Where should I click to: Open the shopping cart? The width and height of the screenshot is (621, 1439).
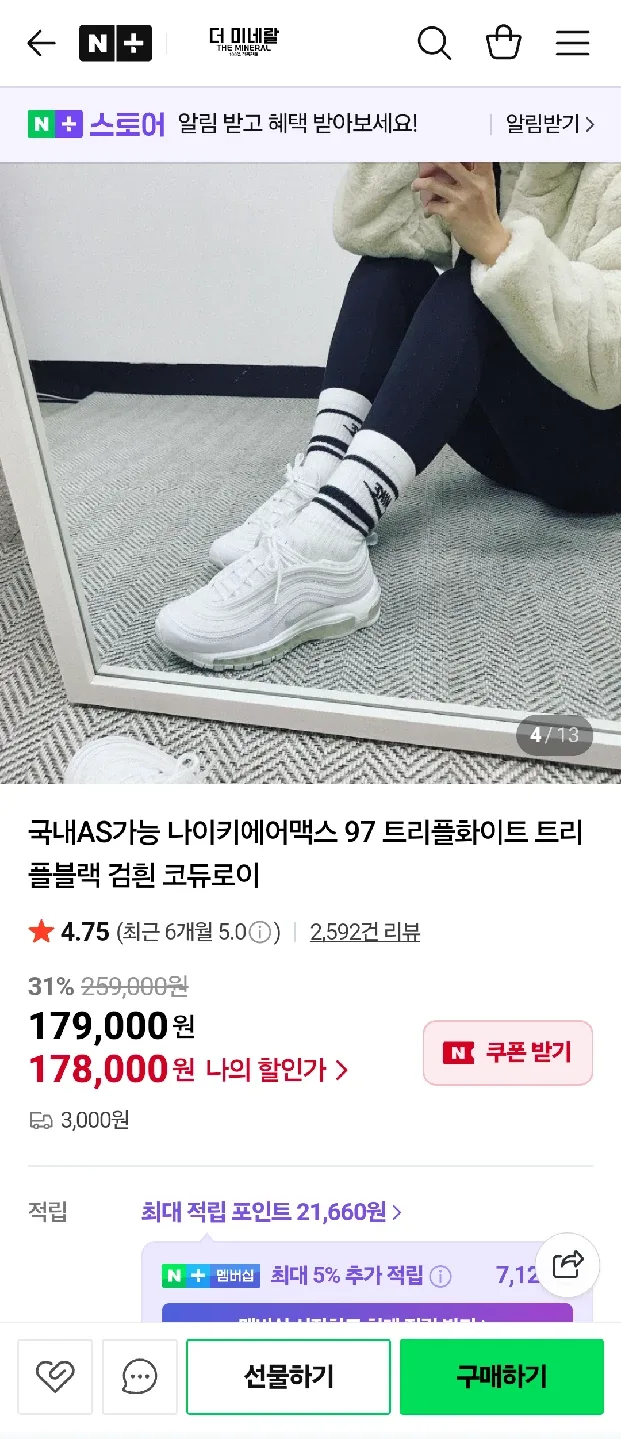tap(503, 43)
